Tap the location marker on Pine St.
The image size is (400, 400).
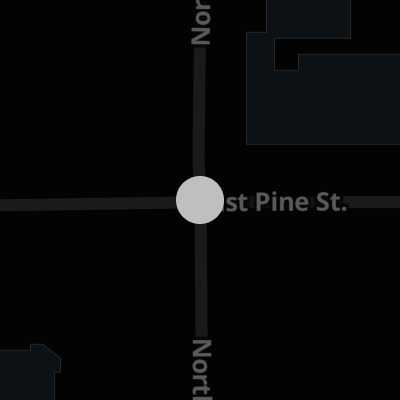[x=200, y=200]
